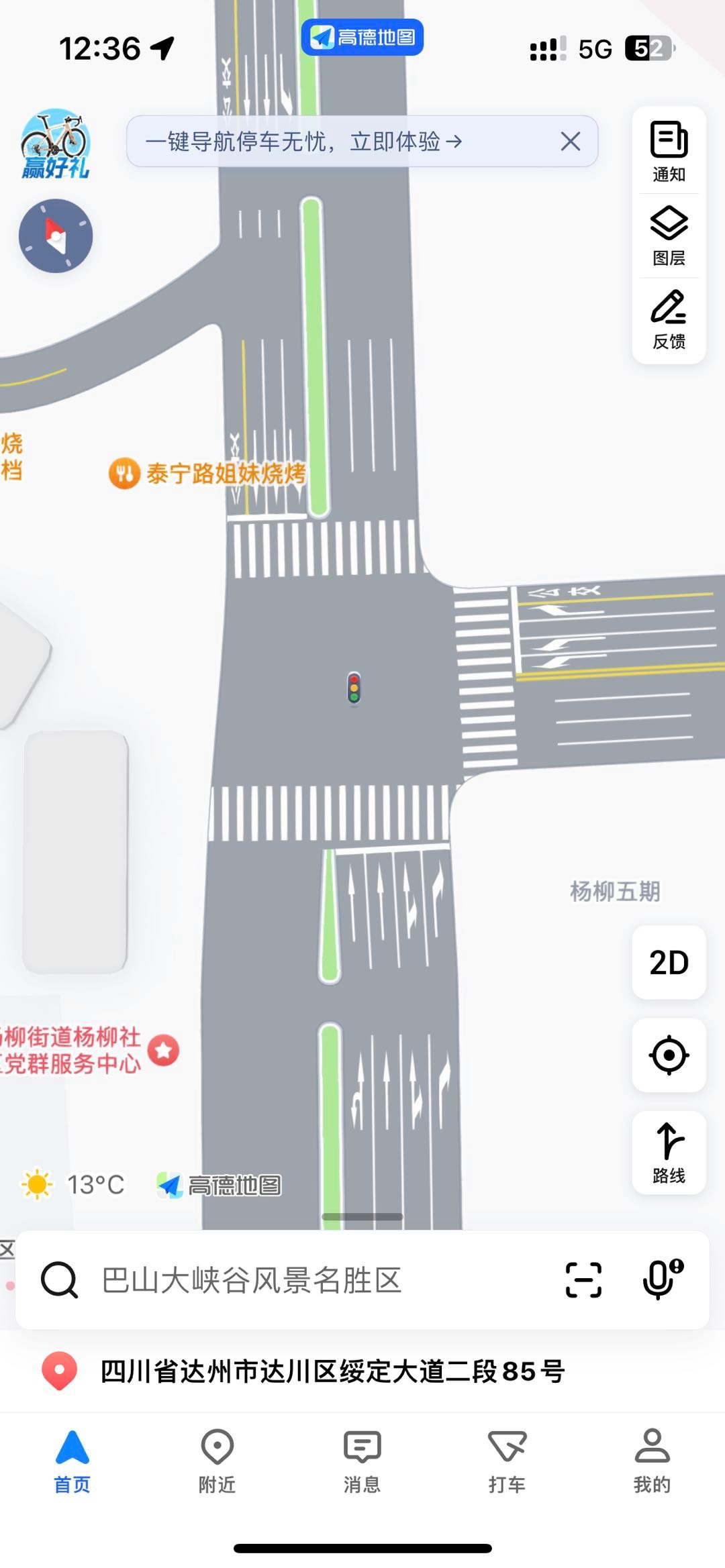Switch to the 我的 tab
The height and width of the screenshot is (1568, 725).
pyautogui.click(x=652, y=1461)
